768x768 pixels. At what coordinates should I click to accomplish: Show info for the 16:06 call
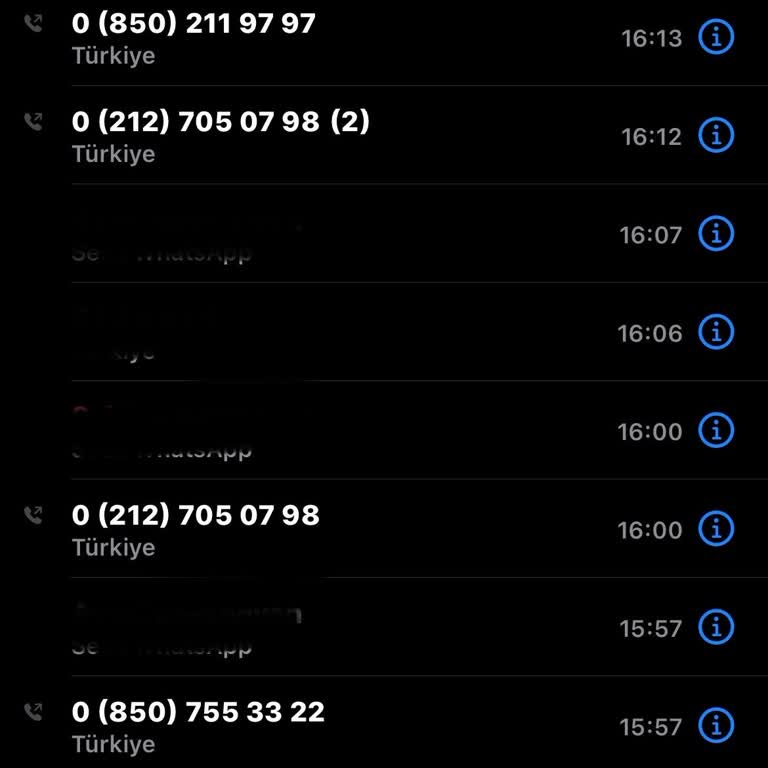715,332
